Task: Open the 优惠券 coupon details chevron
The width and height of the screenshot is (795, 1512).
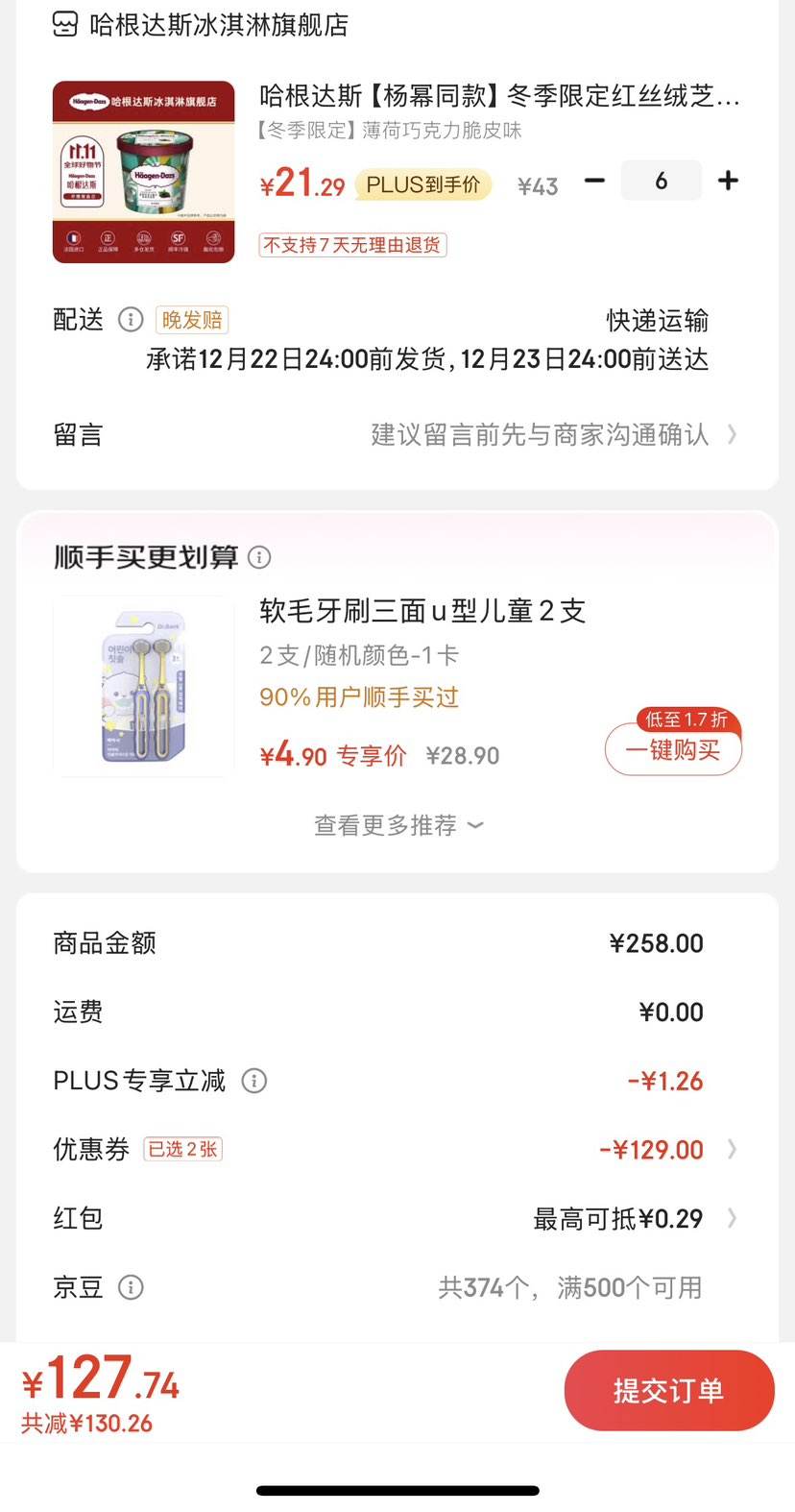Action: click(733, 1149)
